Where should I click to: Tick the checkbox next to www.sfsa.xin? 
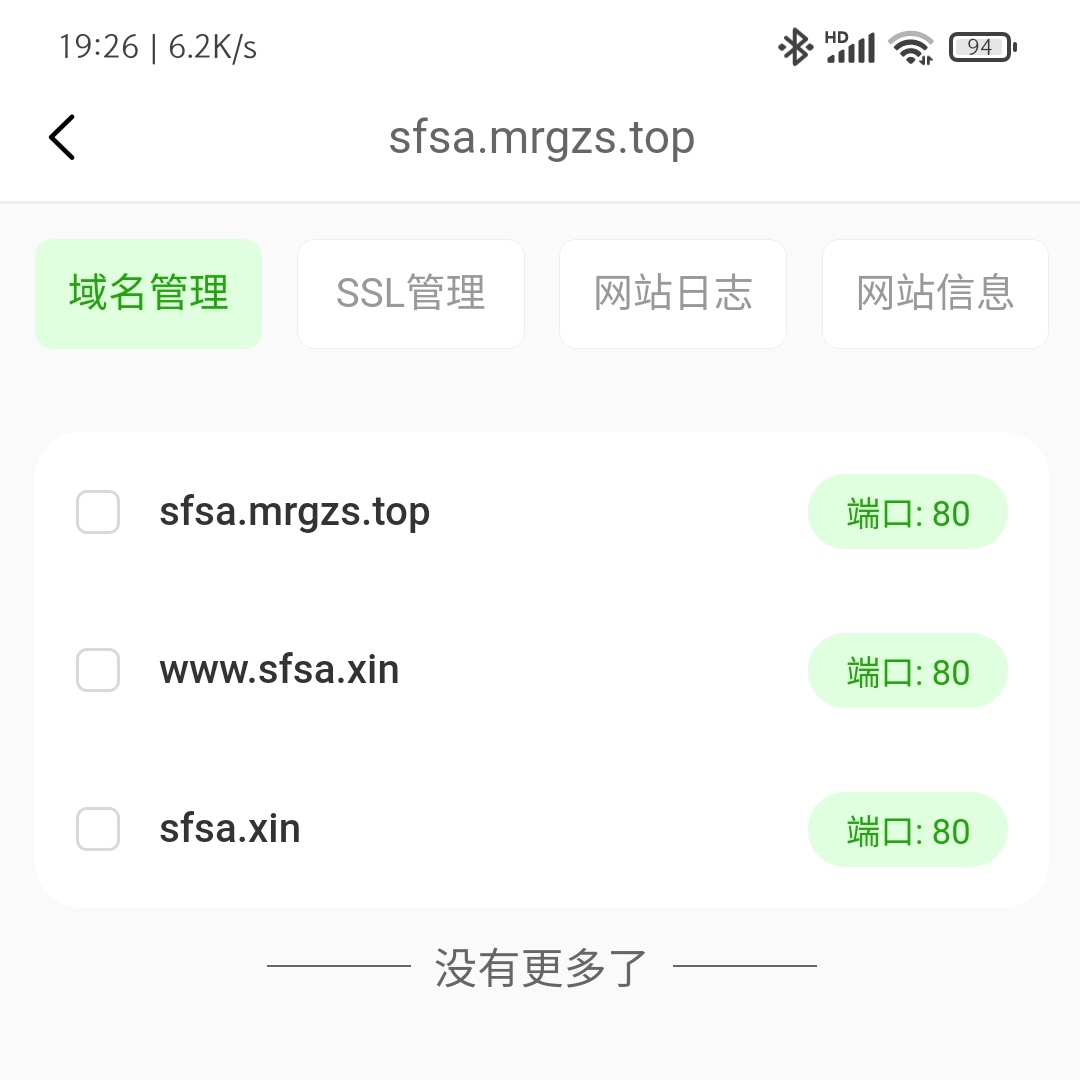coord(98,670)
